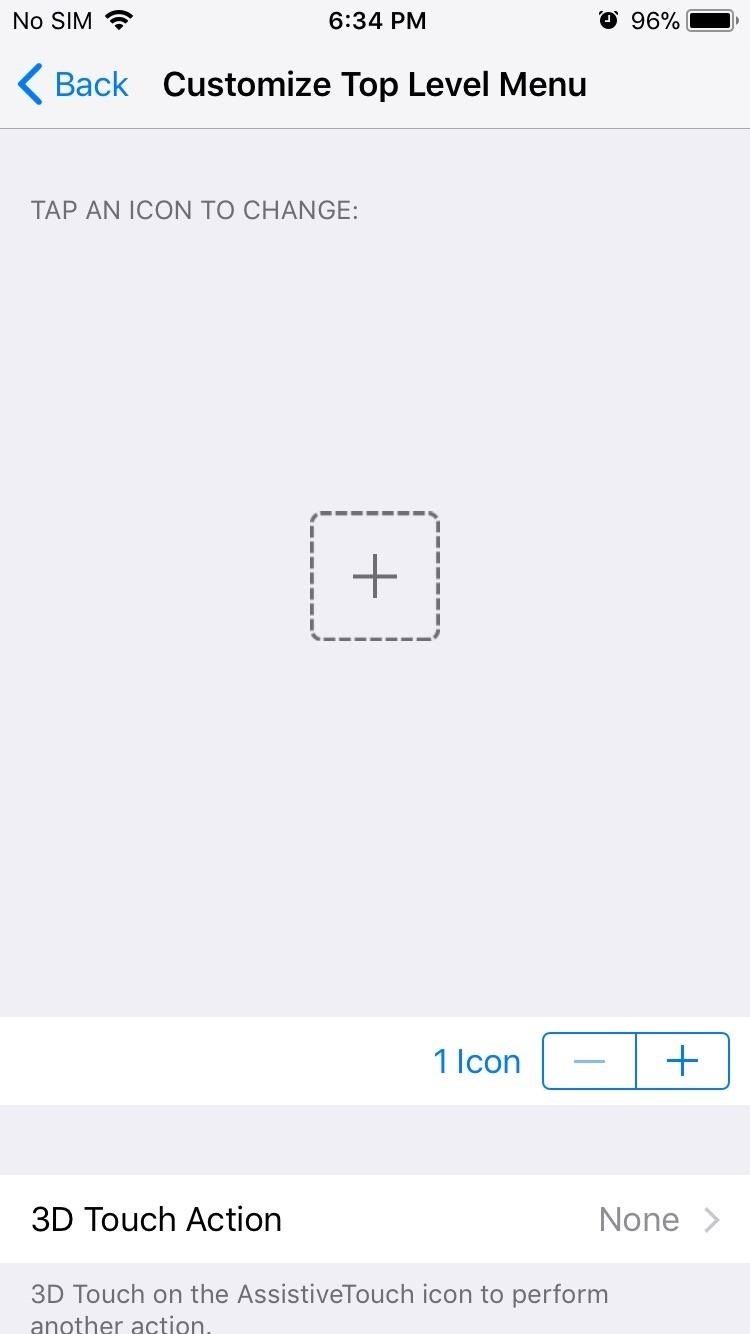The width and height of the screenshot is (750, 1334).
Task: Tap the back chevron arrow icon
Action: tap(29, 84)
